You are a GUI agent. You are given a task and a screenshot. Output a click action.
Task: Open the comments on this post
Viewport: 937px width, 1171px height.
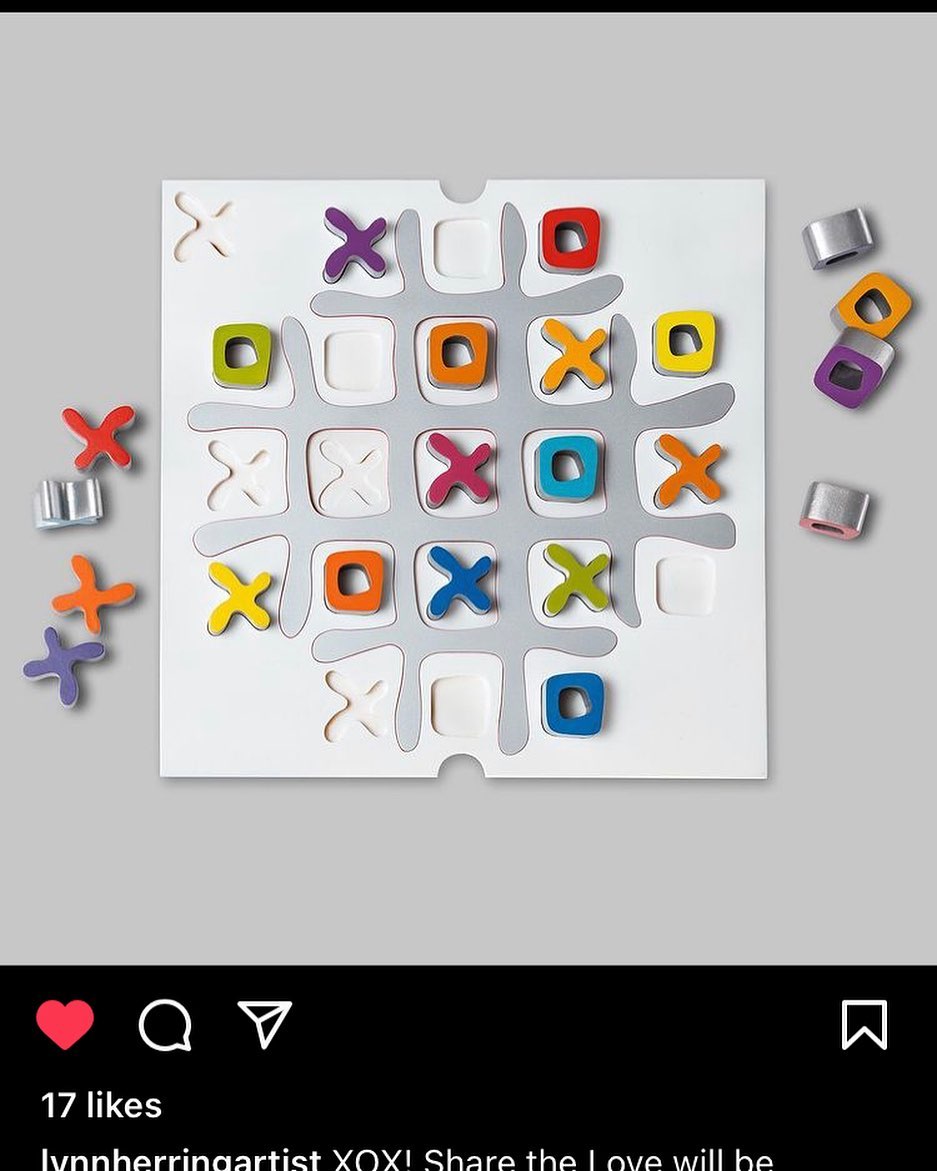tap(165, 1025)
